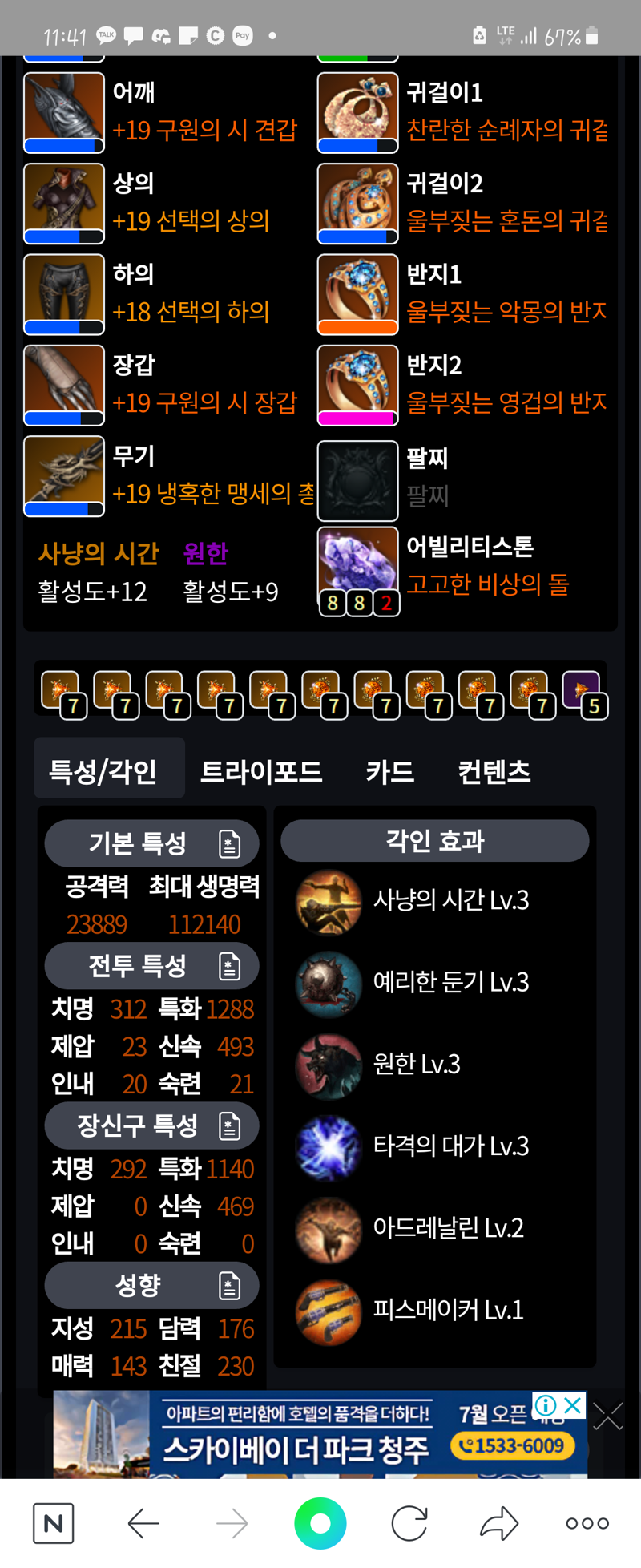
Task: Open the browser's more options menu
Action: point(587,1522)
